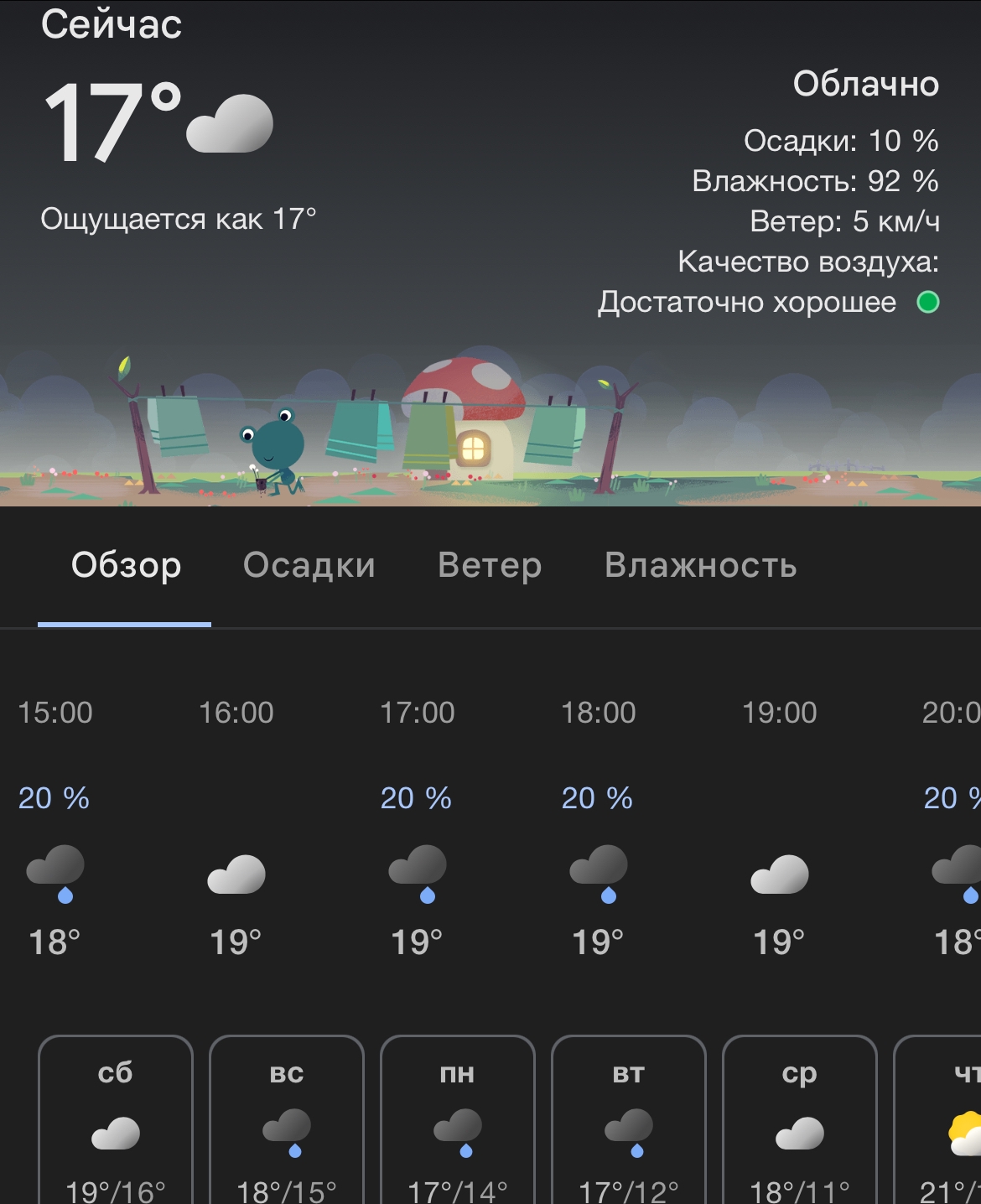The image size is (981, 1204).
Task: Select the Влажность tab
Action: 701,566
